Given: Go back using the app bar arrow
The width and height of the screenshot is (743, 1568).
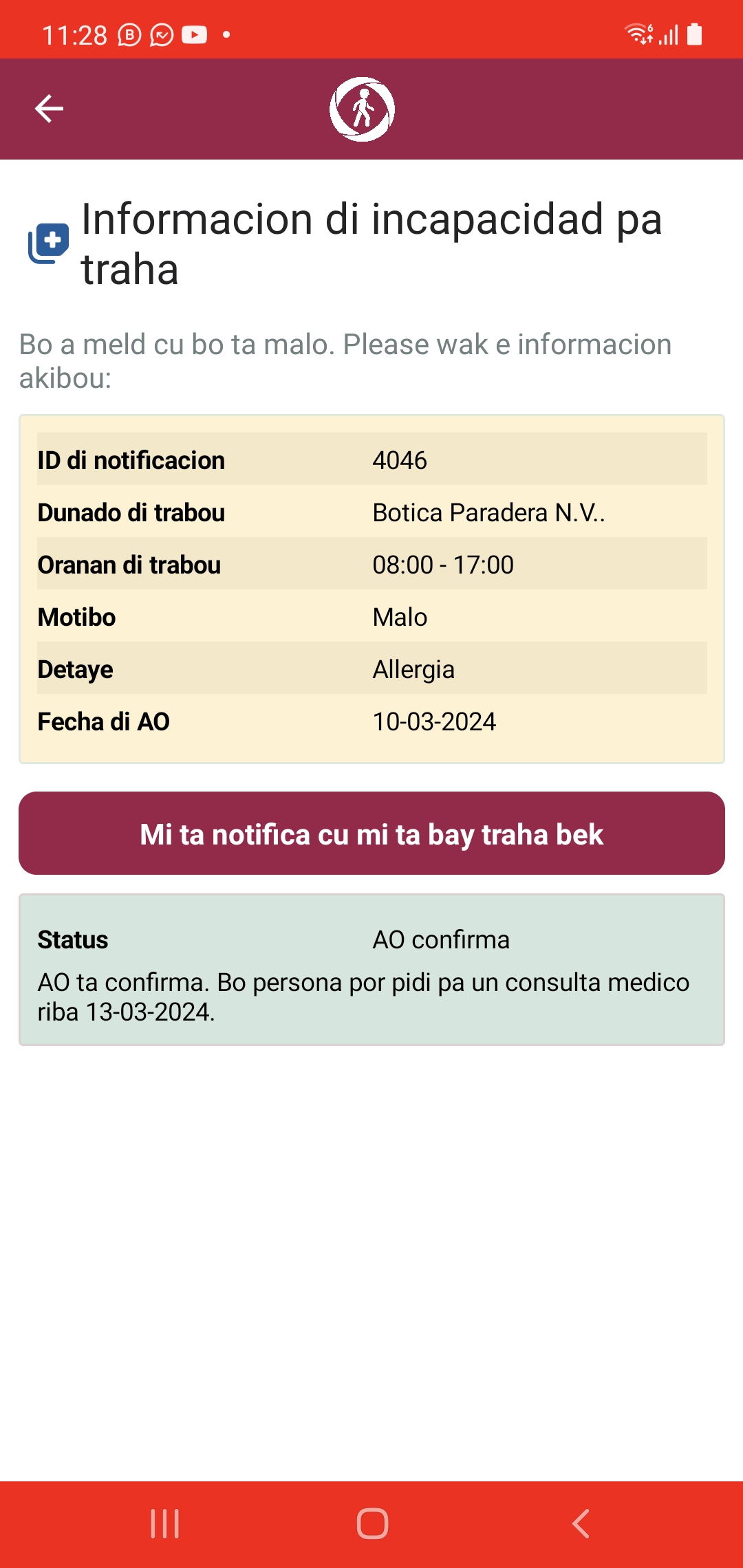Looking at the screenshot, I should [x=49, y=109].
